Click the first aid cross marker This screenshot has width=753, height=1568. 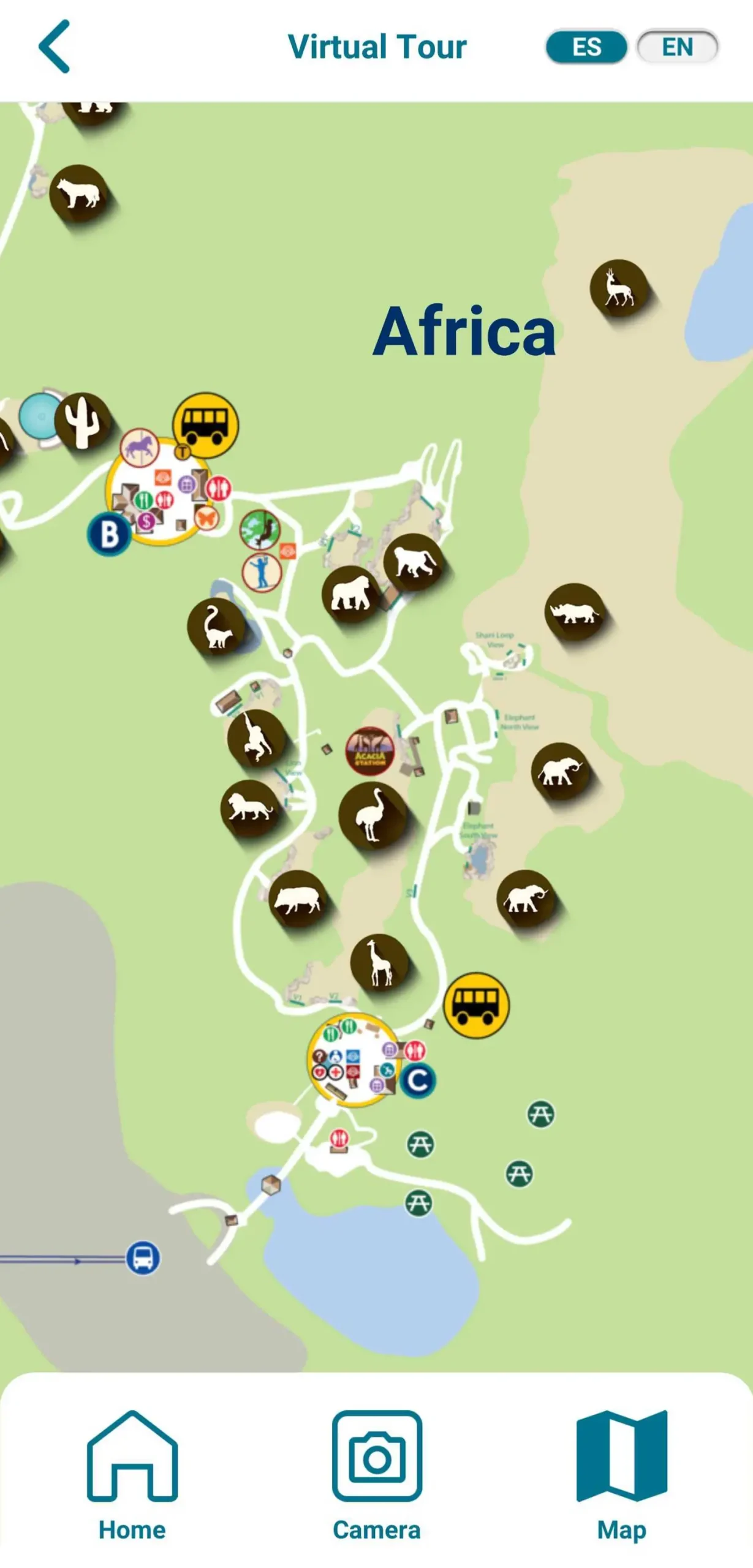[335, 1072]
